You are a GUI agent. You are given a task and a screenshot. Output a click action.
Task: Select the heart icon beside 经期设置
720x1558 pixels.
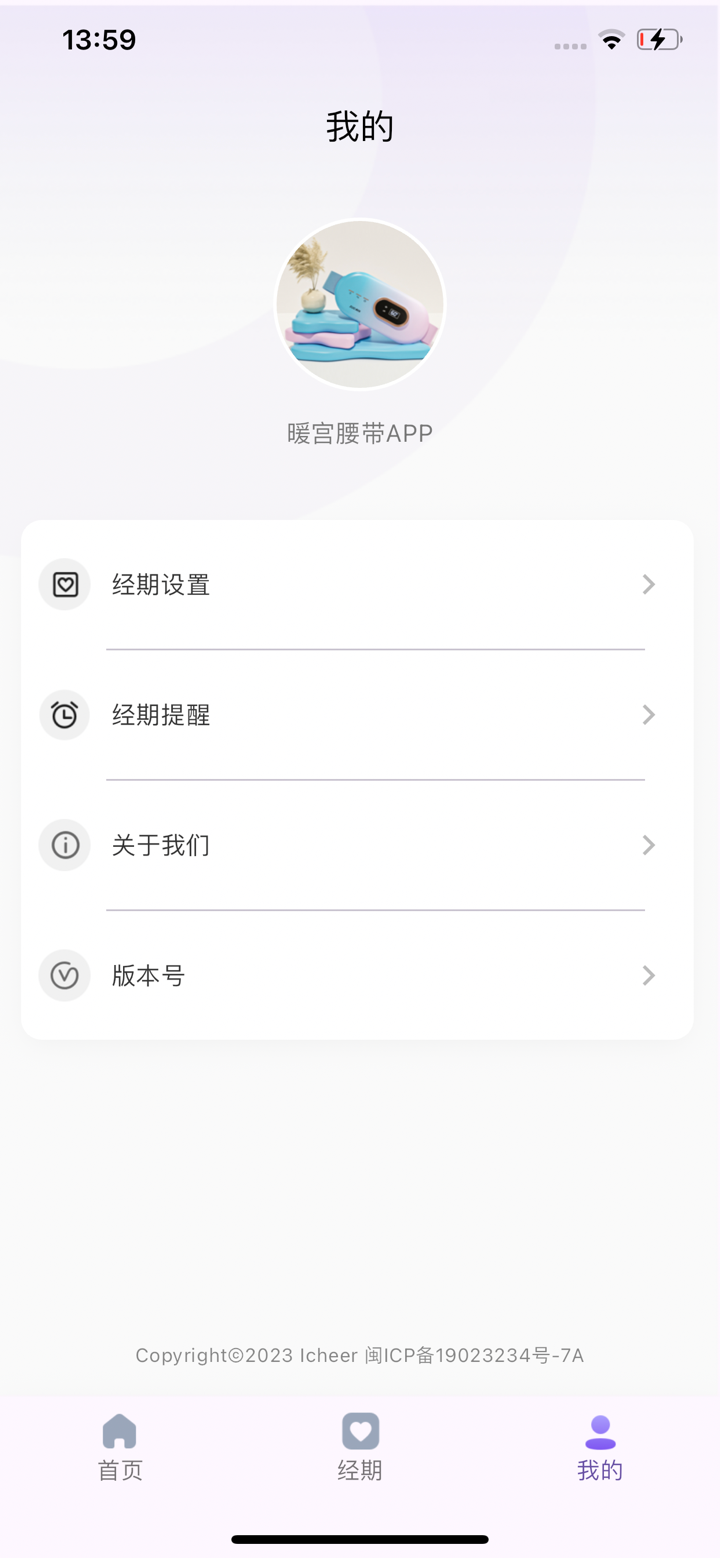[x=64, y=584]
